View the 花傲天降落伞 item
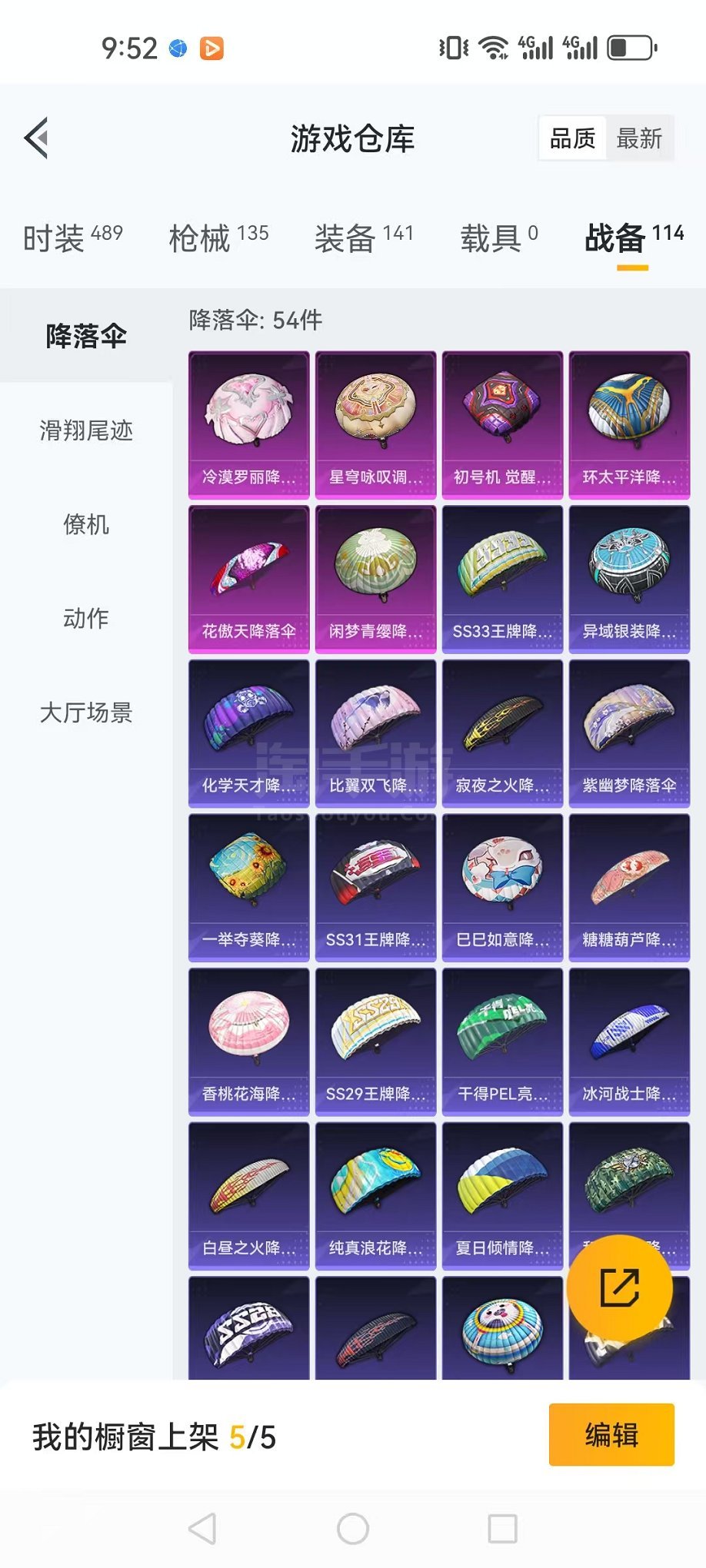 (249, 580)
